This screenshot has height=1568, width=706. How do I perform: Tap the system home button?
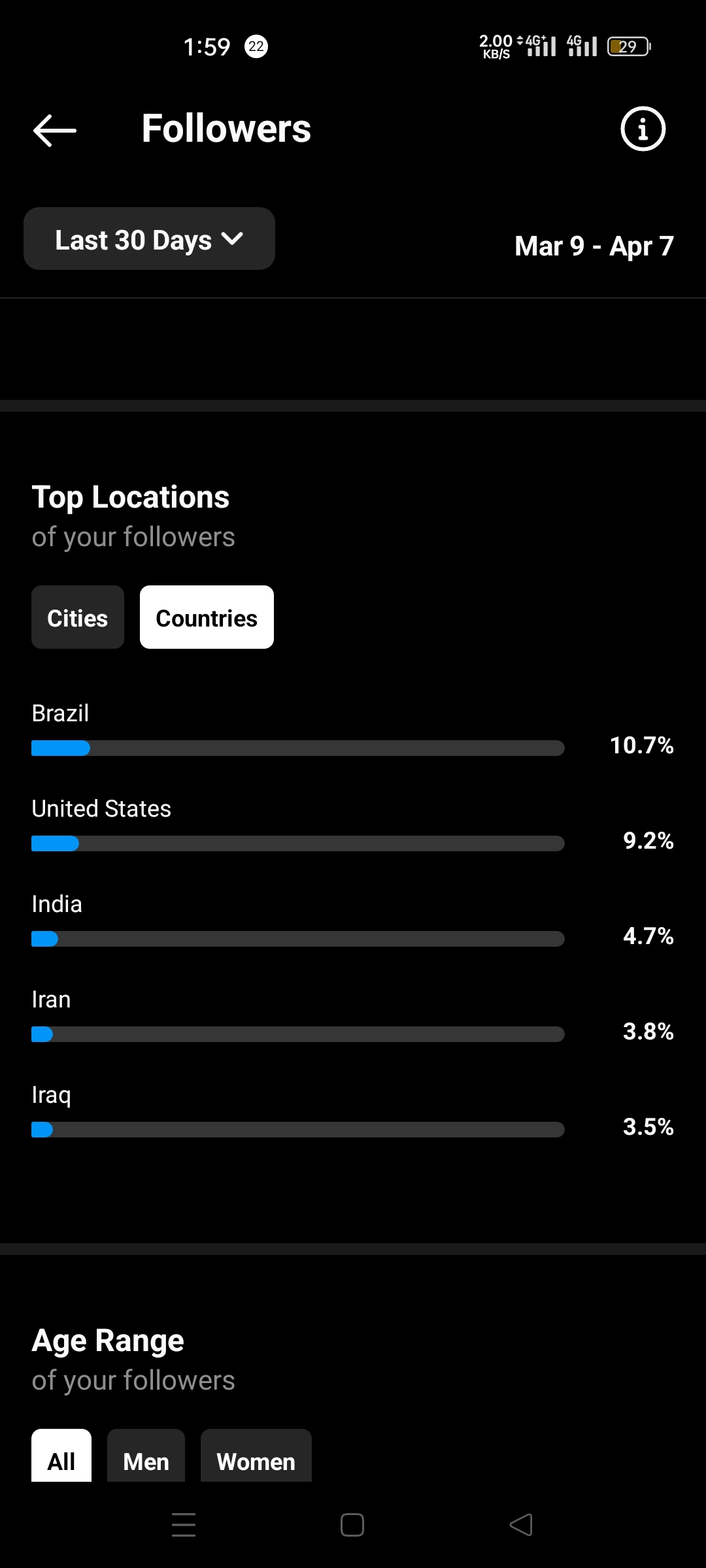point(352,1525)
